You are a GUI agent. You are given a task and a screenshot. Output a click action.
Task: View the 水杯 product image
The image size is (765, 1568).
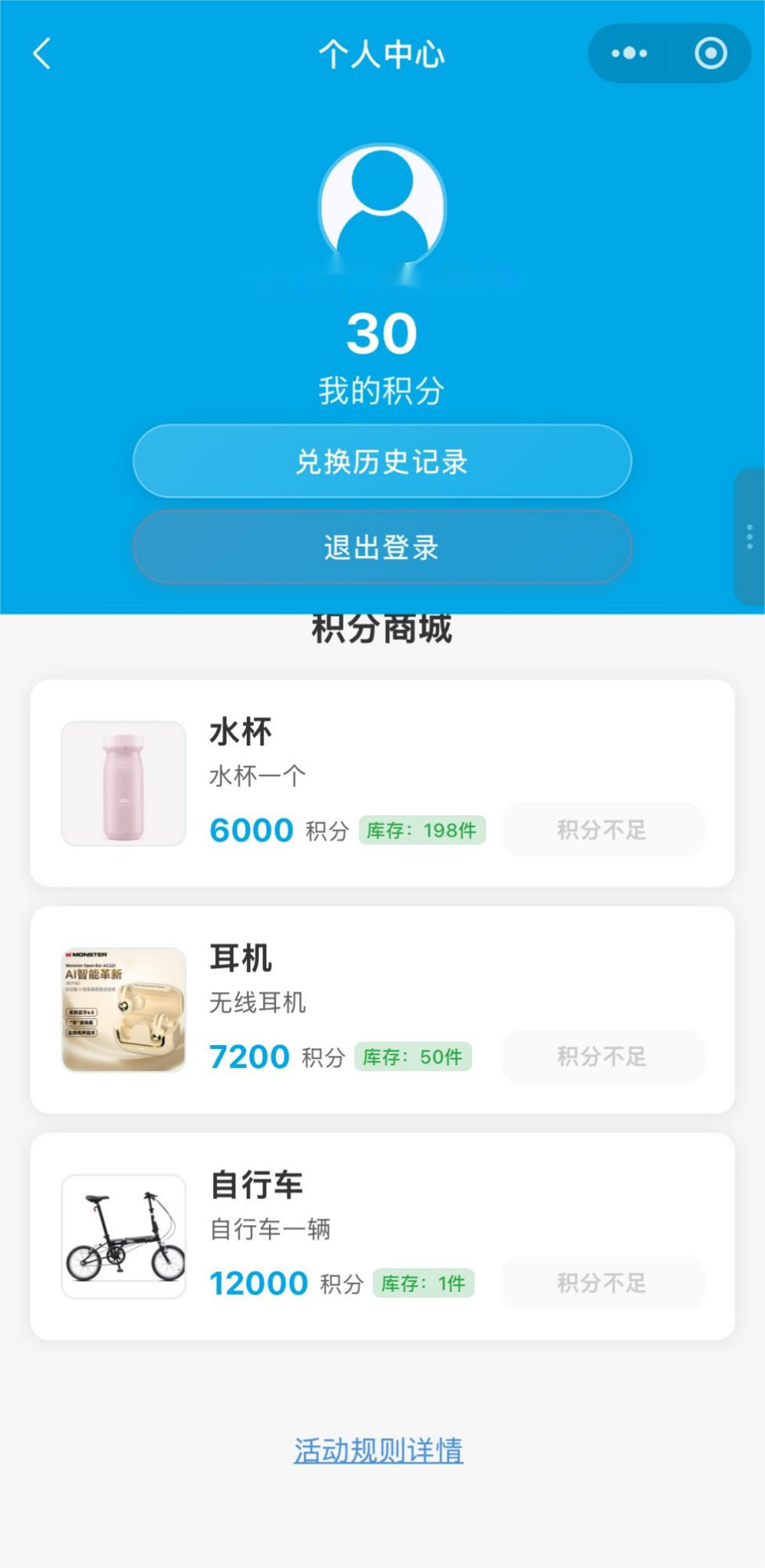(124, 783)
